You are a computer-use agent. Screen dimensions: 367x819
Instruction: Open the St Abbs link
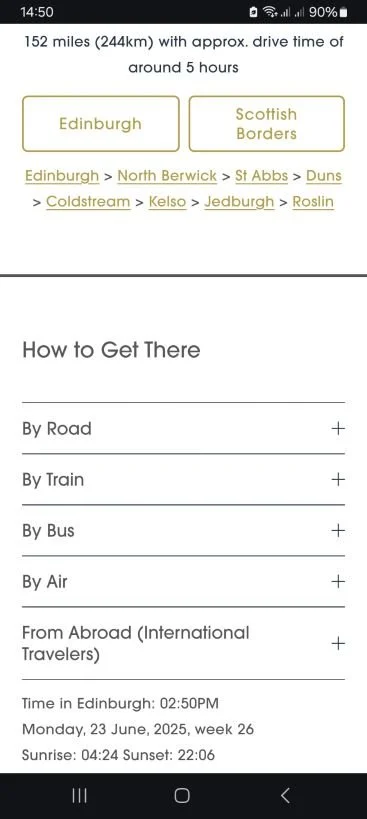[x=261, y=176]
